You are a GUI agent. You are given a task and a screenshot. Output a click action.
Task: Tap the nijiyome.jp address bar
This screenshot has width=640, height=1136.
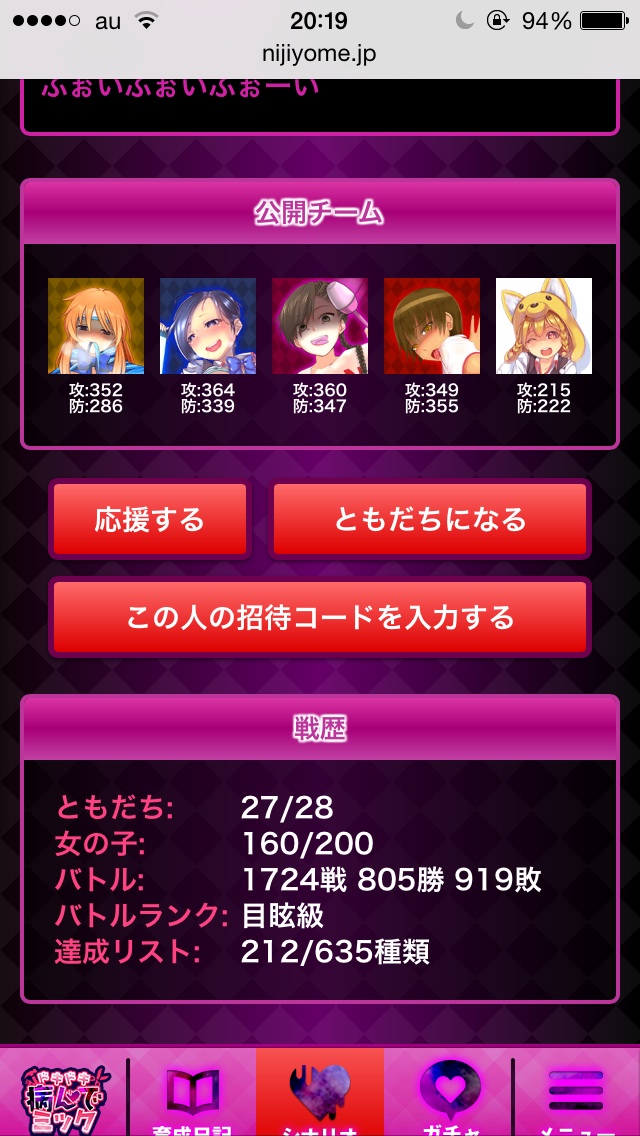320,54
